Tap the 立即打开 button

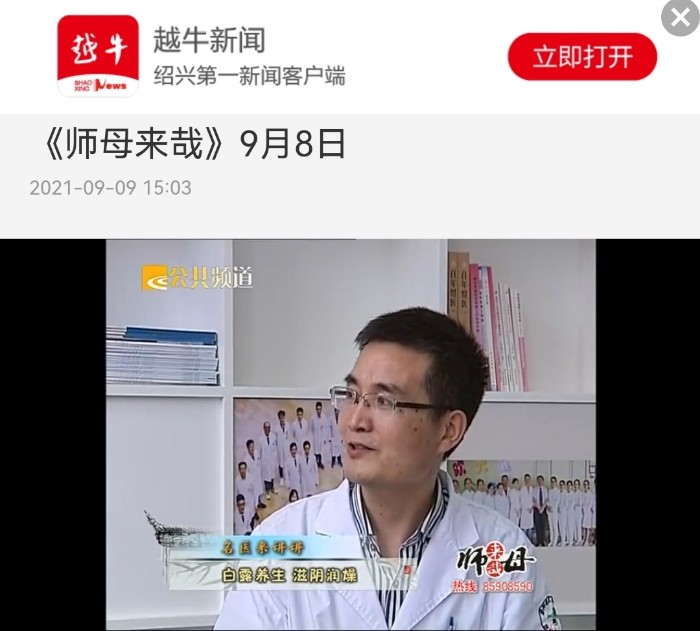click(582, 57)
